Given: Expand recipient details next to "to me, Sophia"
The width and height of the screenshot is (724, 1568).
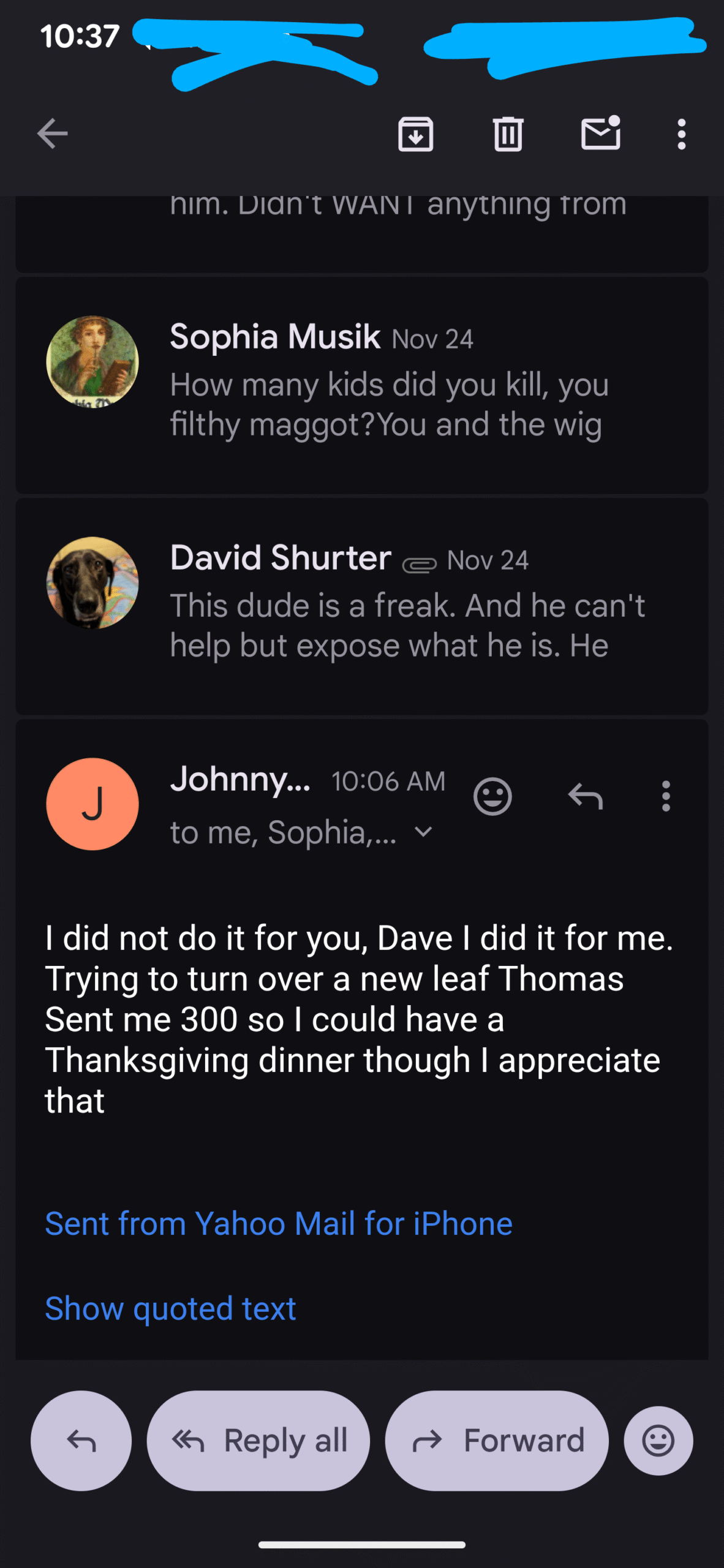Looking at the screenshot, I should coord(423,832).
